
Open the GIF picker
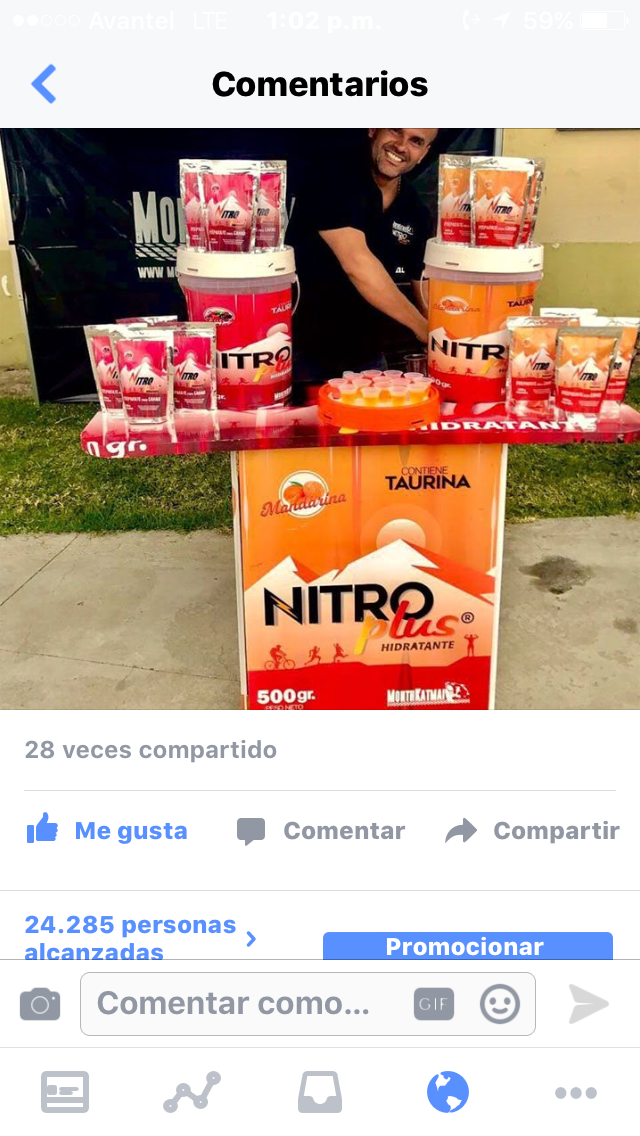point(434,1004)
